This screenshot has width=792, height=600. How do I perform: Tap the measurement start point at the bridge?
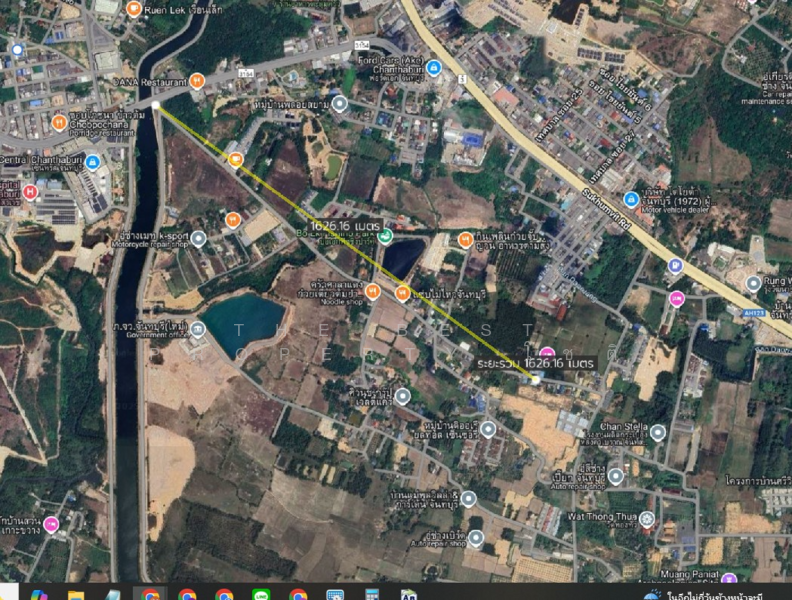click(155, 104)
